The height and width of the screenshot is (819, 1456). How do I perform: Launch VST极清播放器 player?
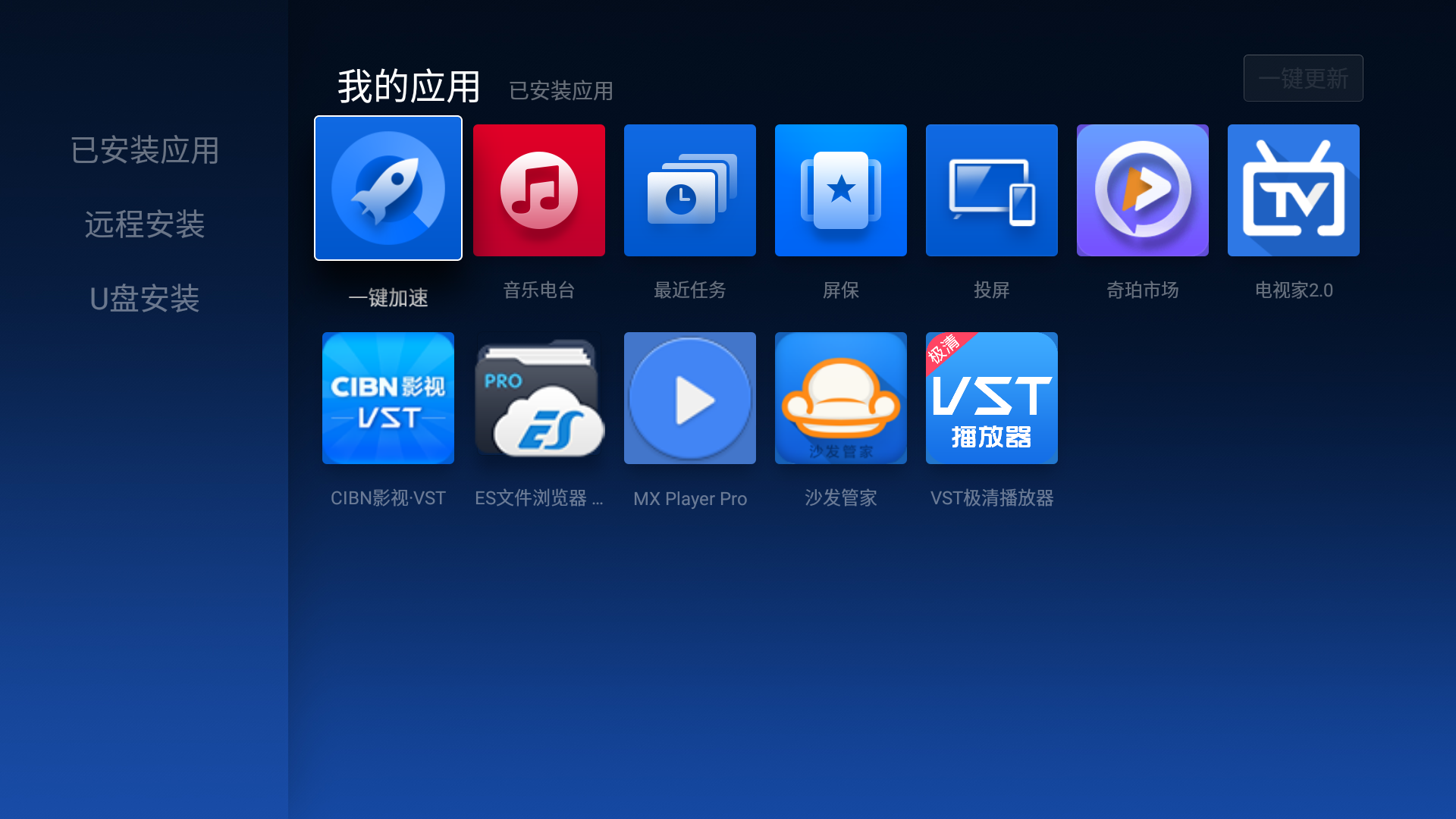991,398
